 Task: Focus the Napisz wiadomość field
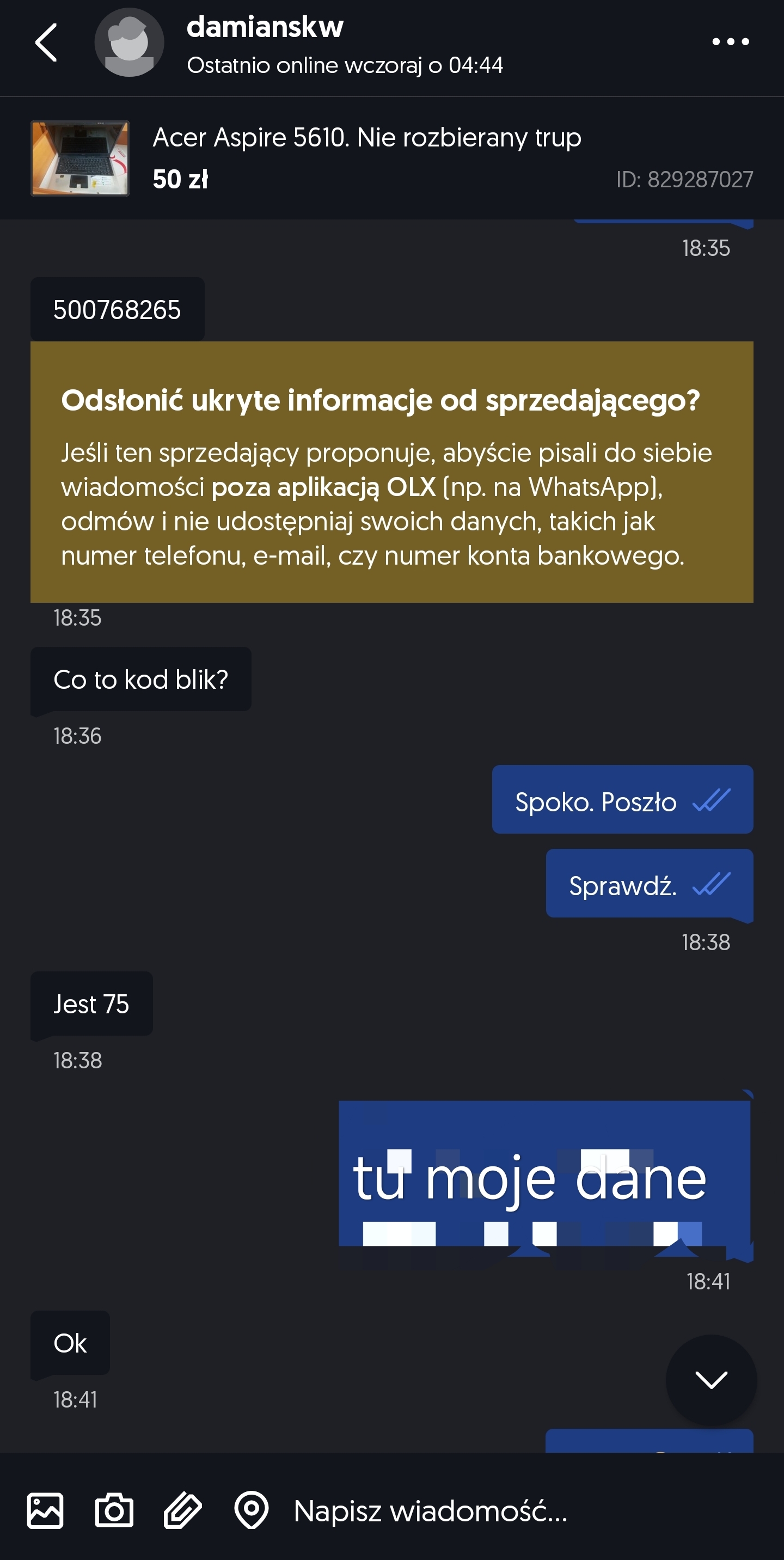(x=520, y=1511)
